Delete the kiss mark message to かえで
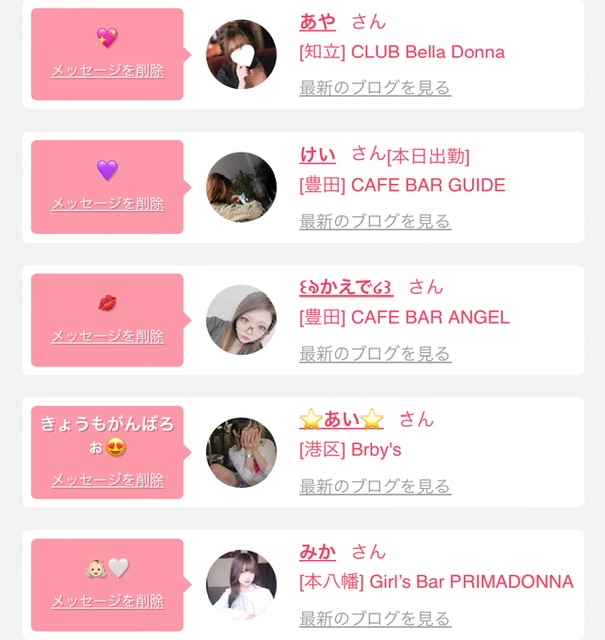This screenshot has width=605, height=640. pyautogui.click(x=107, y=337)
